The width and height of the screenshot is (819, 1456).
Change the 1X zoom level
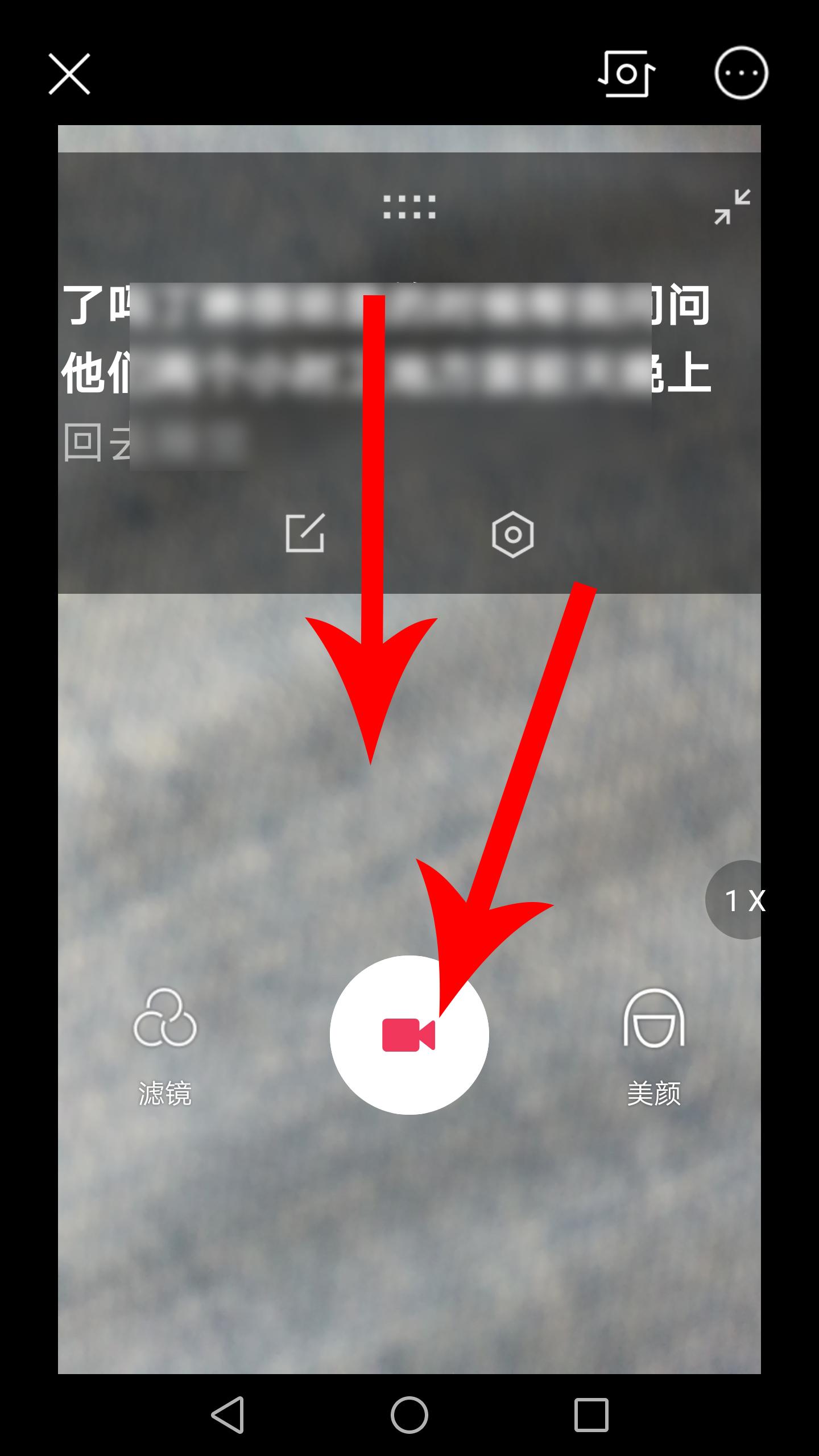(x=742, y=900)
